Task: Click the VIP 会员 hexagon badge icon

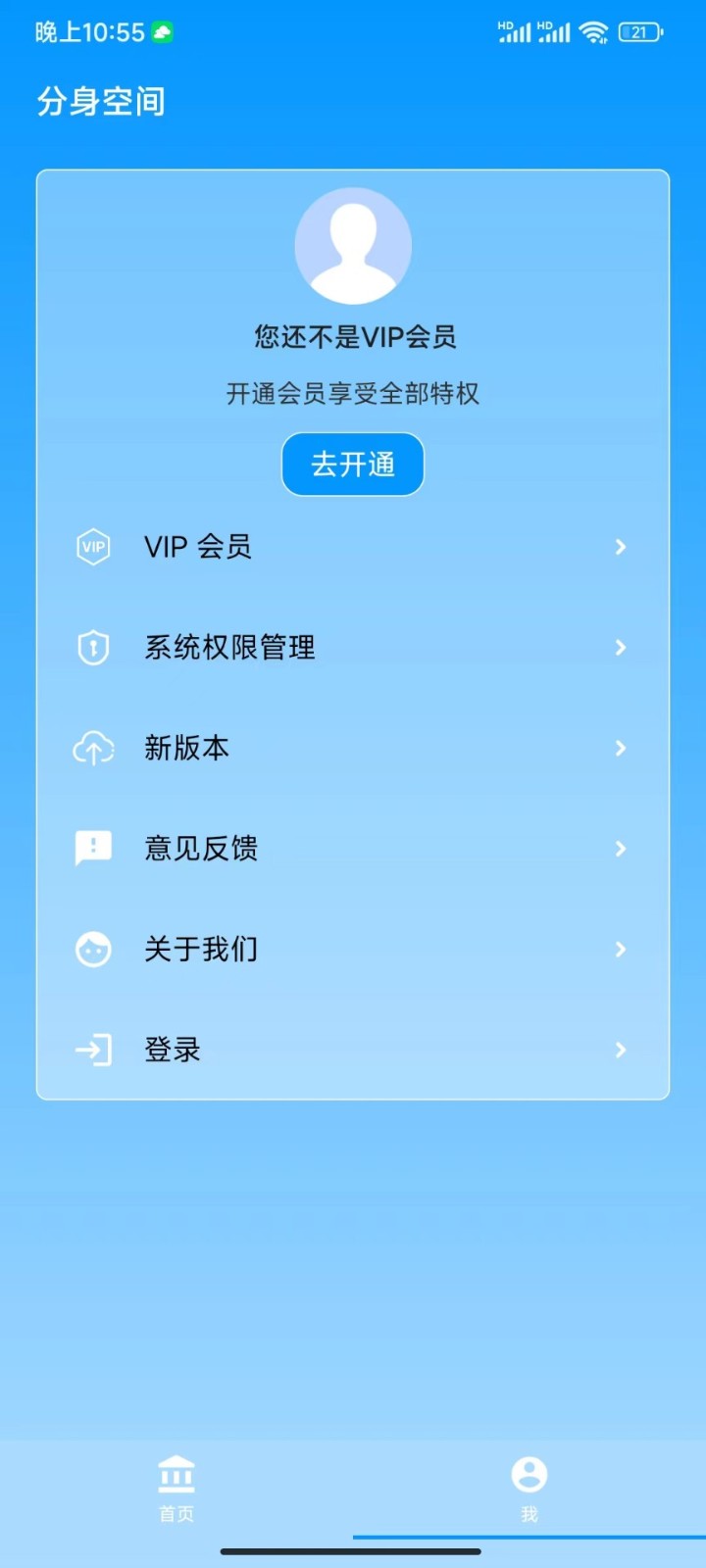Action: pyautogui.click(x=92, y=547)
